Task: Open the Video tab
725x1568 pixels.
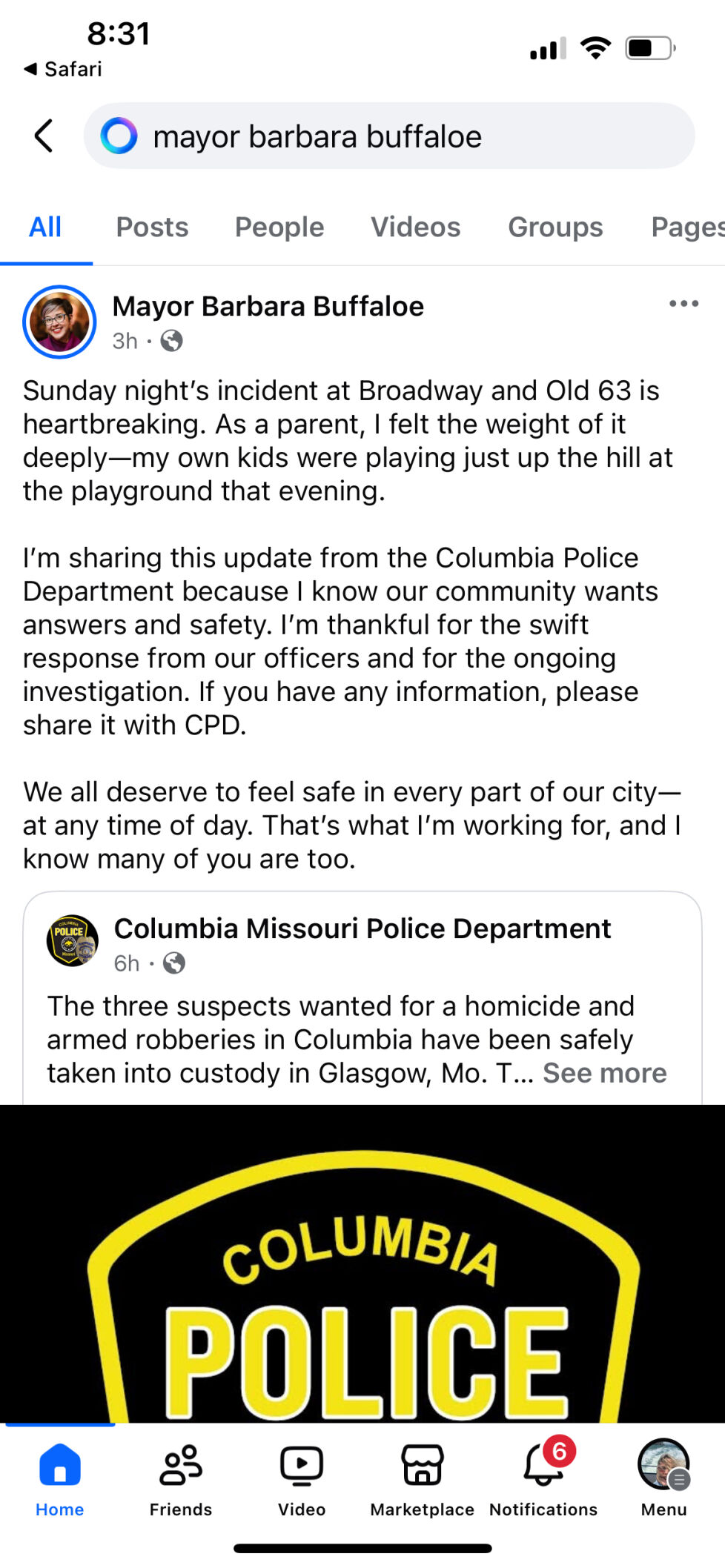Action: 302,1478
